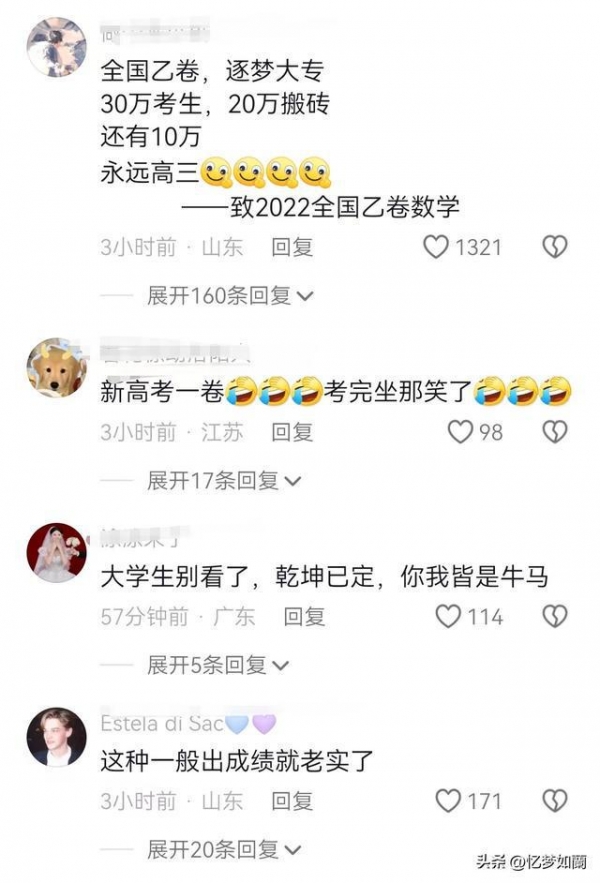
Task: Like the 大学生别看了 comment with 114 likes
Action: 449,617
